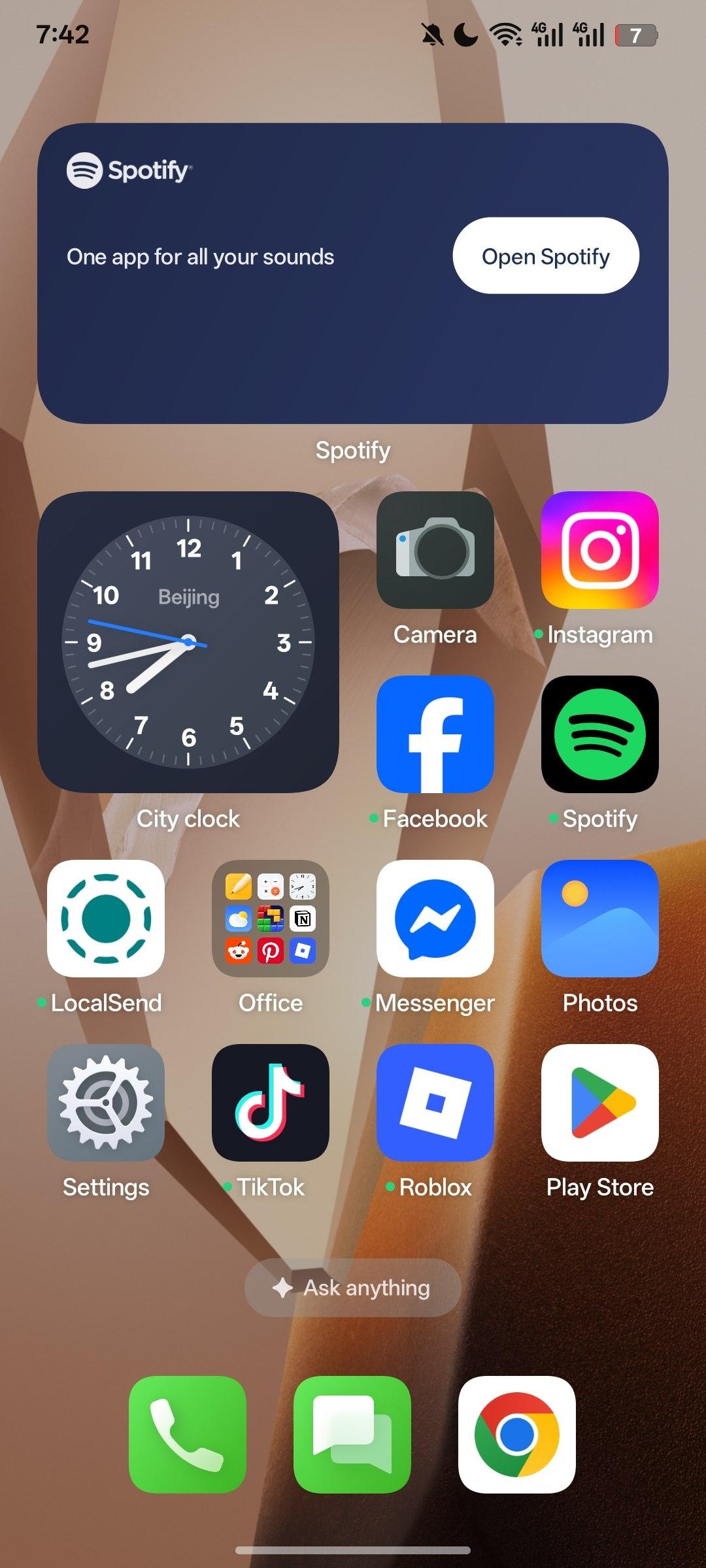Image resolution: width=706 pixels, height=1568 pixels.
Task: Open the Beijing City clock widget
Action: [x=188, y=642]
